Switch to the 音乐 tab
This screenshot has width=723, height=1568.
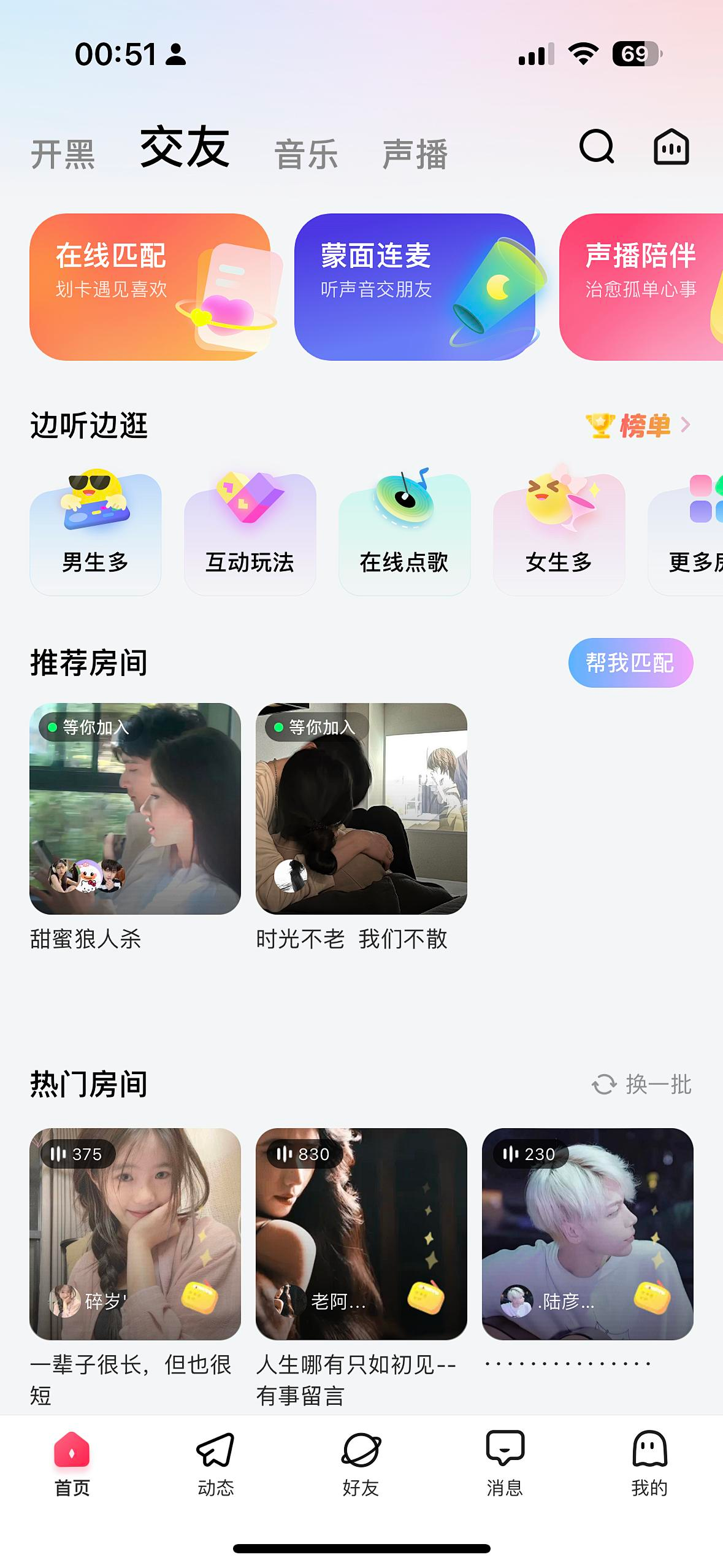(306, 153)
